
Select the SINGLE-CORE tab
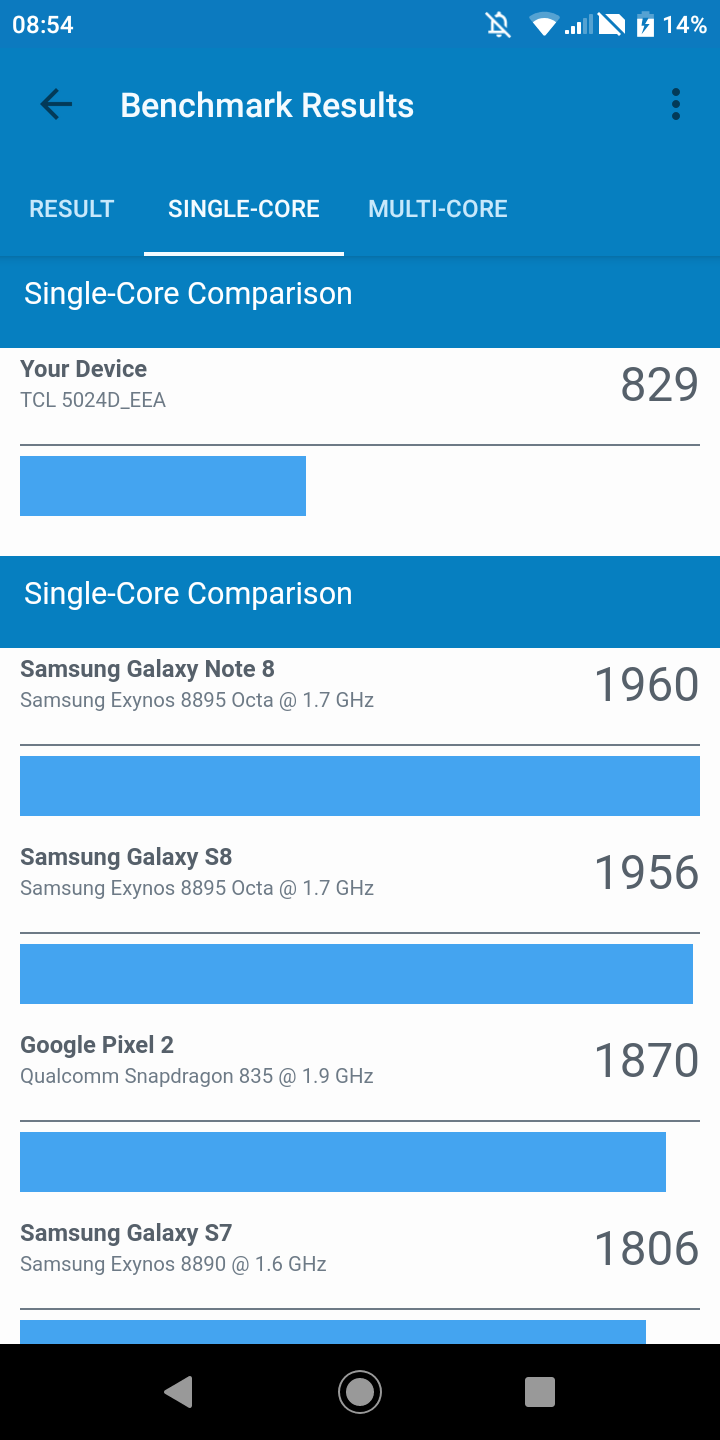tap(244, 209)
